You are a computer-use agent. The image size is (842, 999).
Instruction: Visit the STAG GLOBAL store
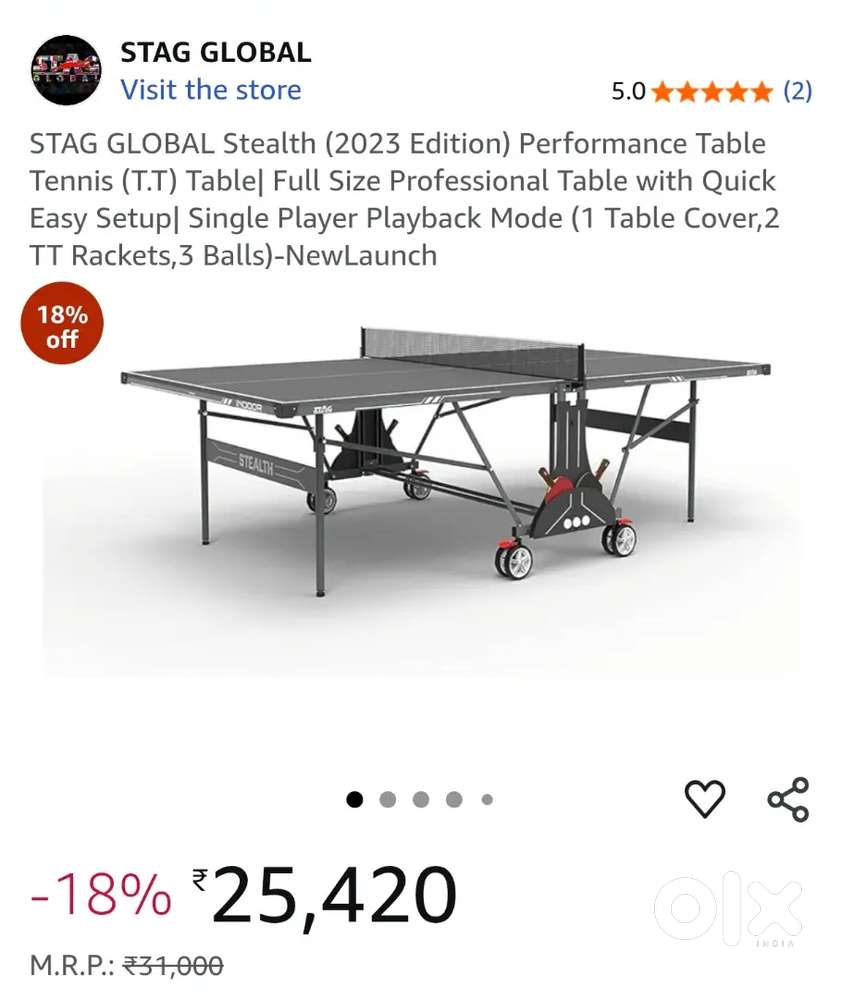210,90
